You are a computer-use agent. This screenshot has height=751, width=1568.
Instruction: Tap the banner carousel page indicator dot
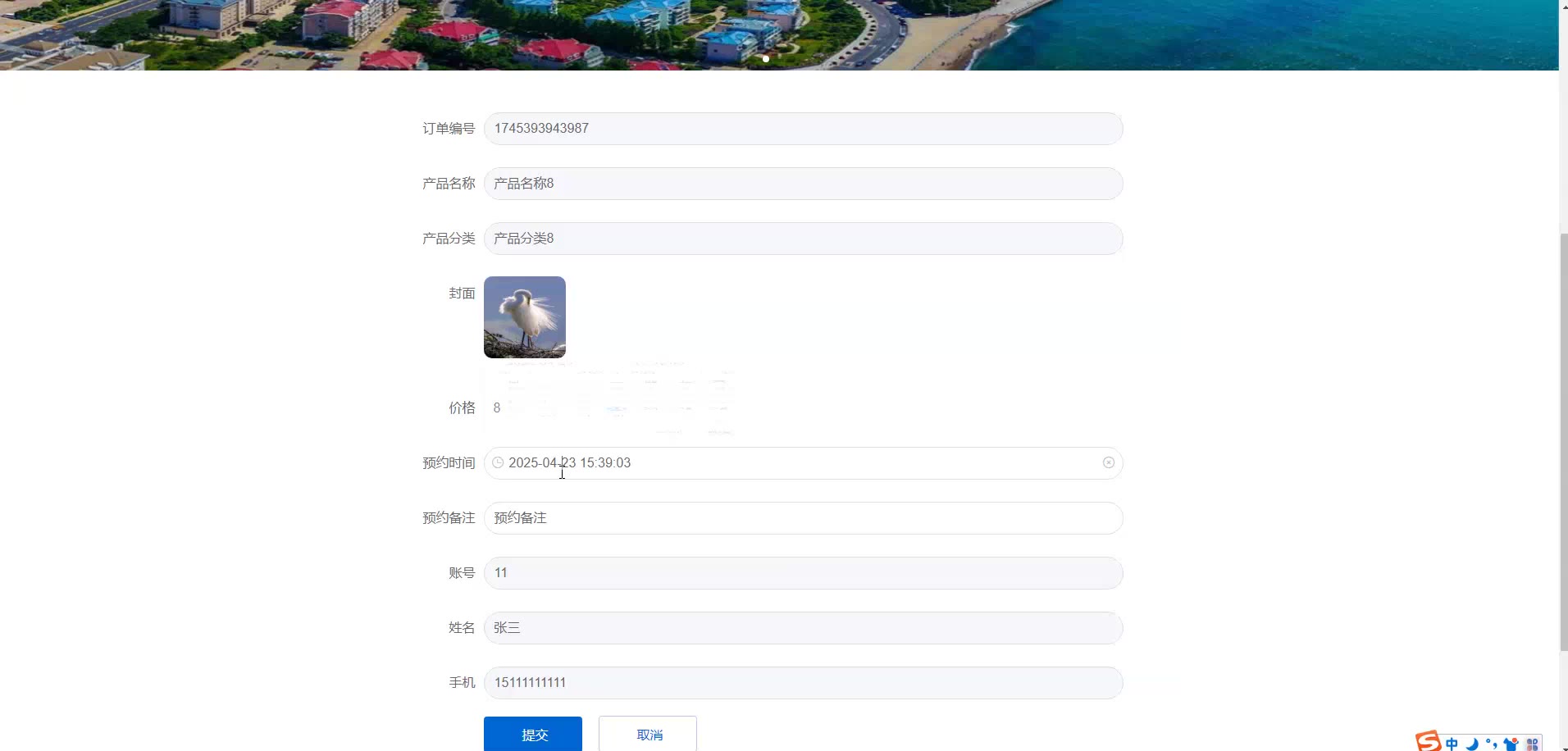pyautogui.click(x=766, y=59)
